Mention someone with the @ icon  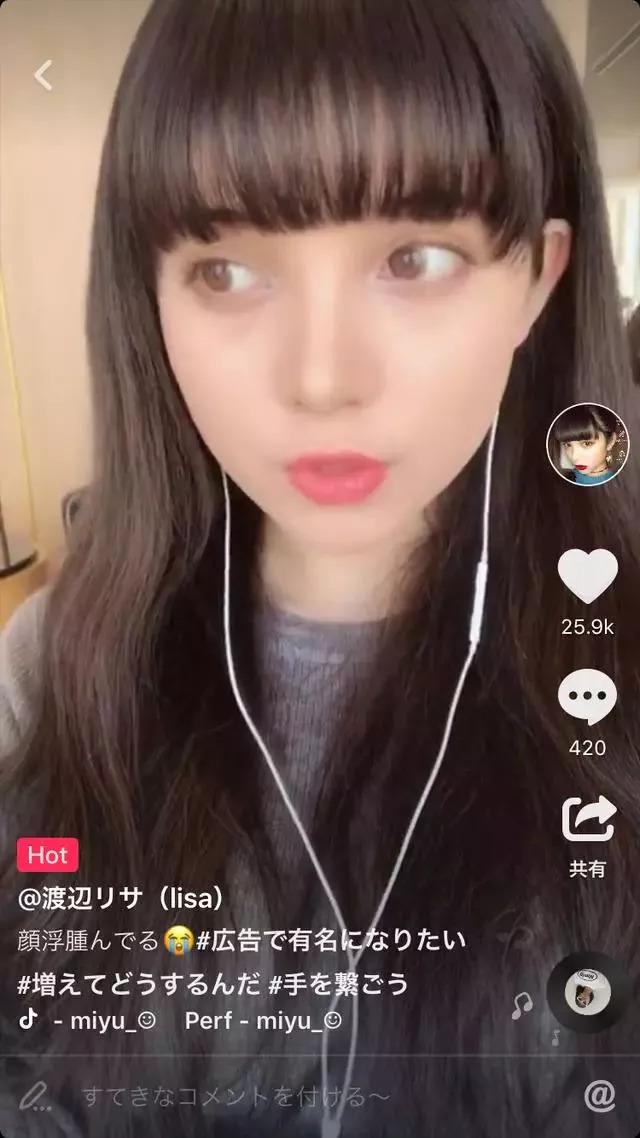(x=599, y=1096)
